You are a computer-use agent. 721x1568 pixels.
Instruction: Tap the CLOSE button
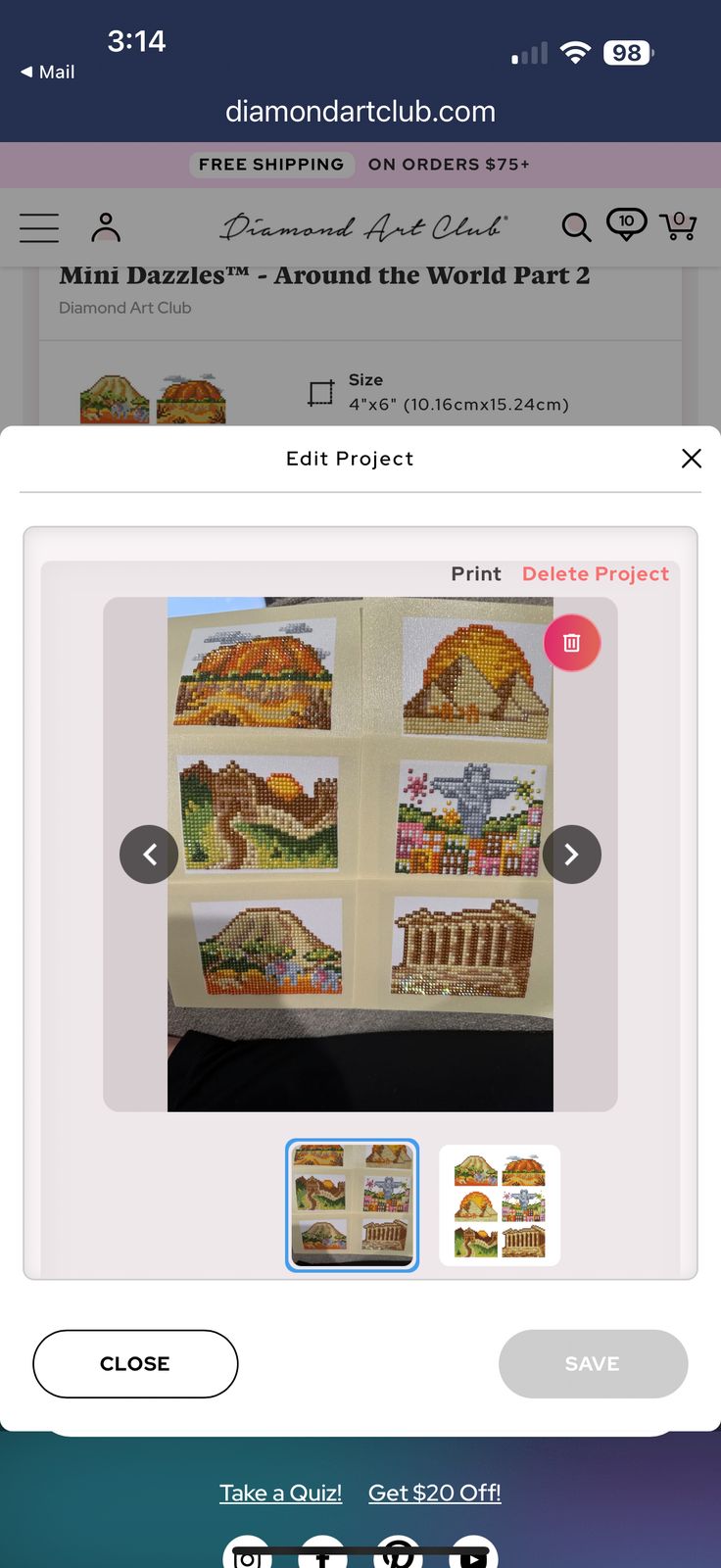click(135, 1363)
